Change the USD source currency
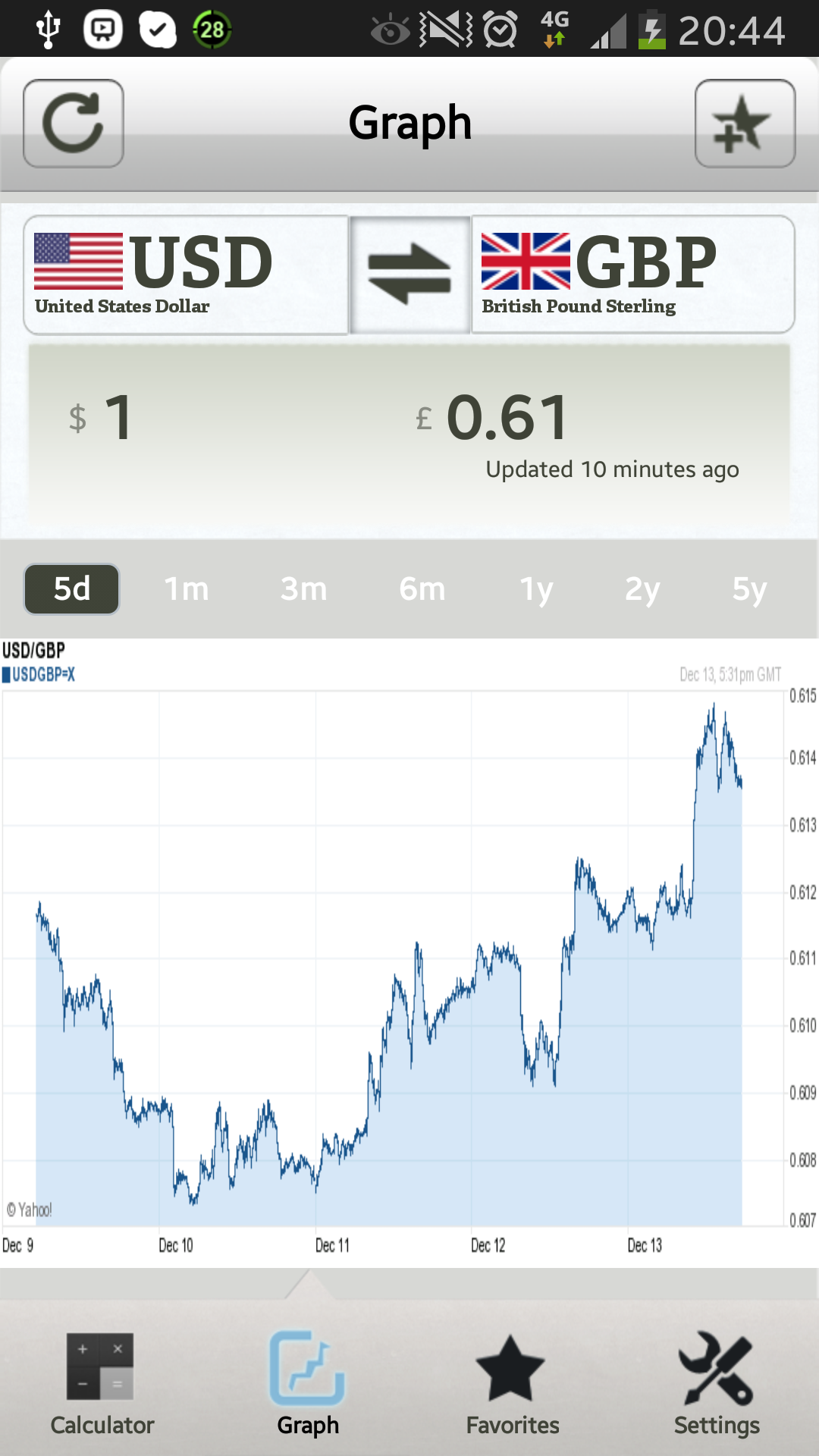 (x=186, y=275)
